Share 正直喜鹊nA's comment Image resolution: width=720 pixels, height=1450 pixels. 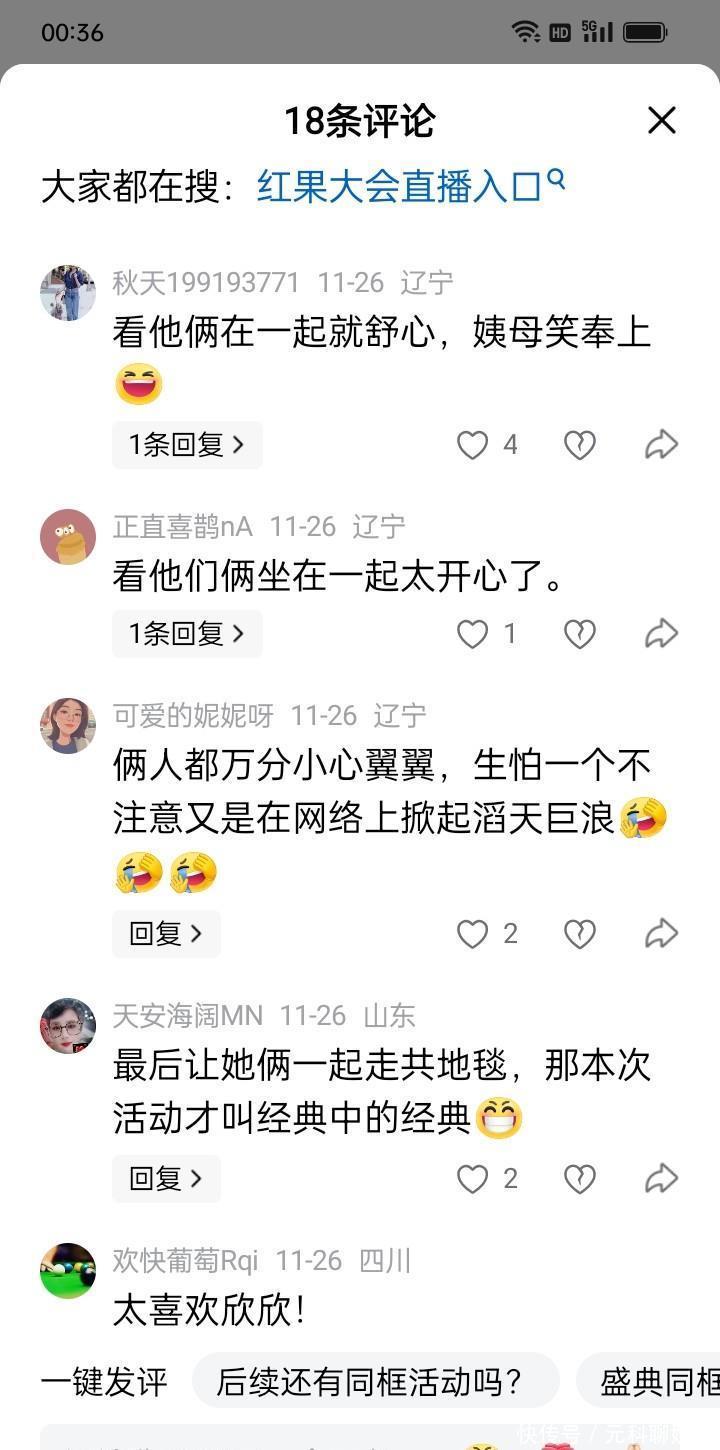pyautogui.click(x=661, y=633)
